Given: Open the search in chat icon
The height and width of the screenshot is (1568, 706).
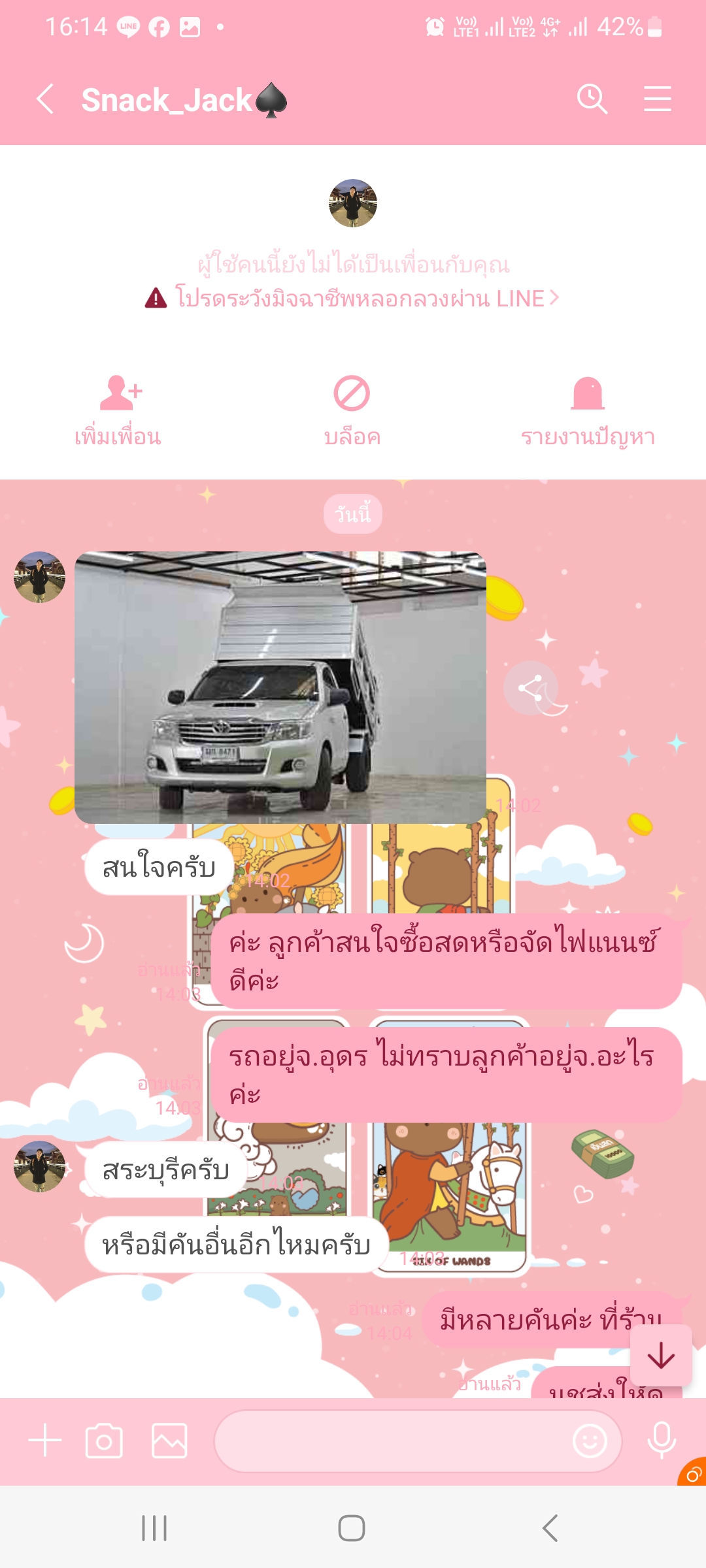Looking at the screenshot, I should coord(592,99).
